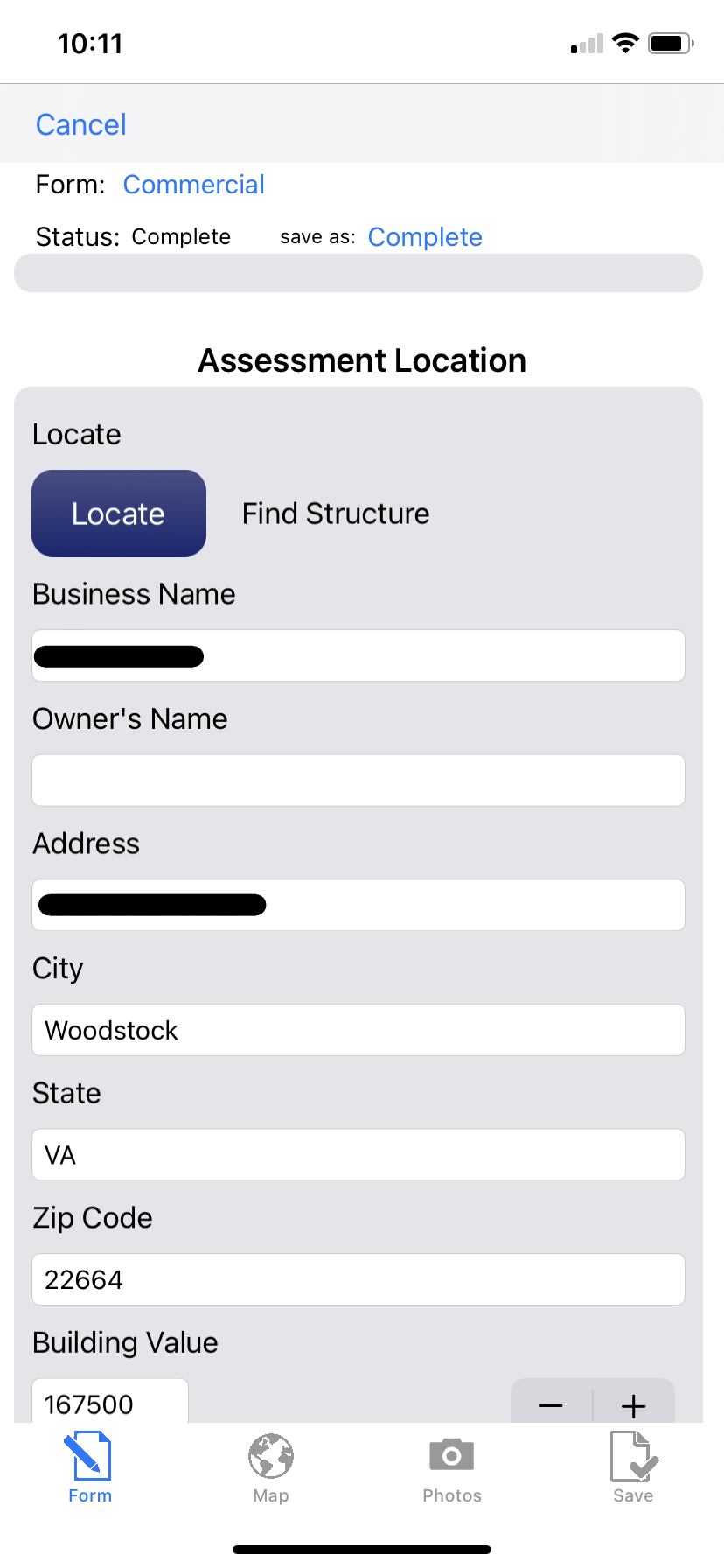
Task: Increase Building Value with plus stepper
Action: click(633, 1406)
